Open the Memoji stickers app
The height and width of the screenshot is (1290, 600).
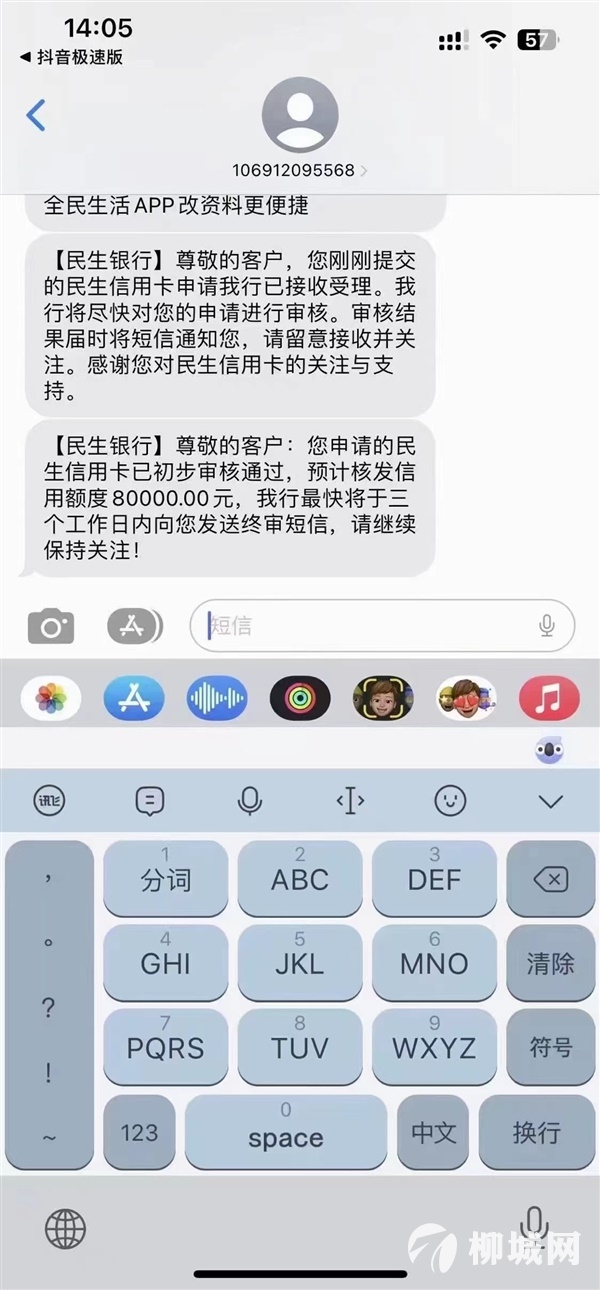tap(466, 698)
